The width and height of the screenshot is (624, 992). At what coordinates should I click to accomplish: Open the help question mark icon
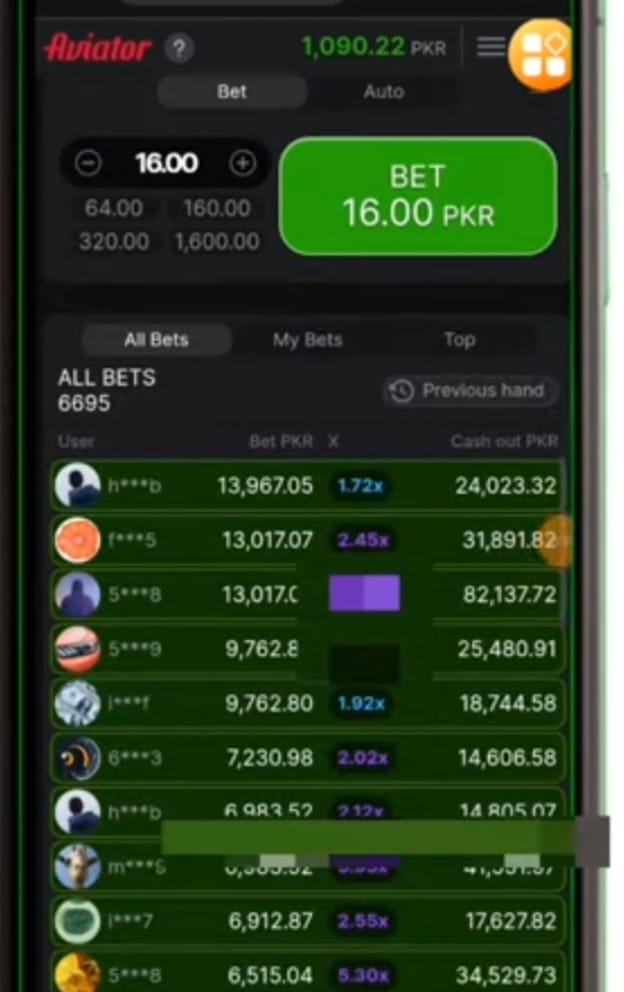(x=179, y=48)
